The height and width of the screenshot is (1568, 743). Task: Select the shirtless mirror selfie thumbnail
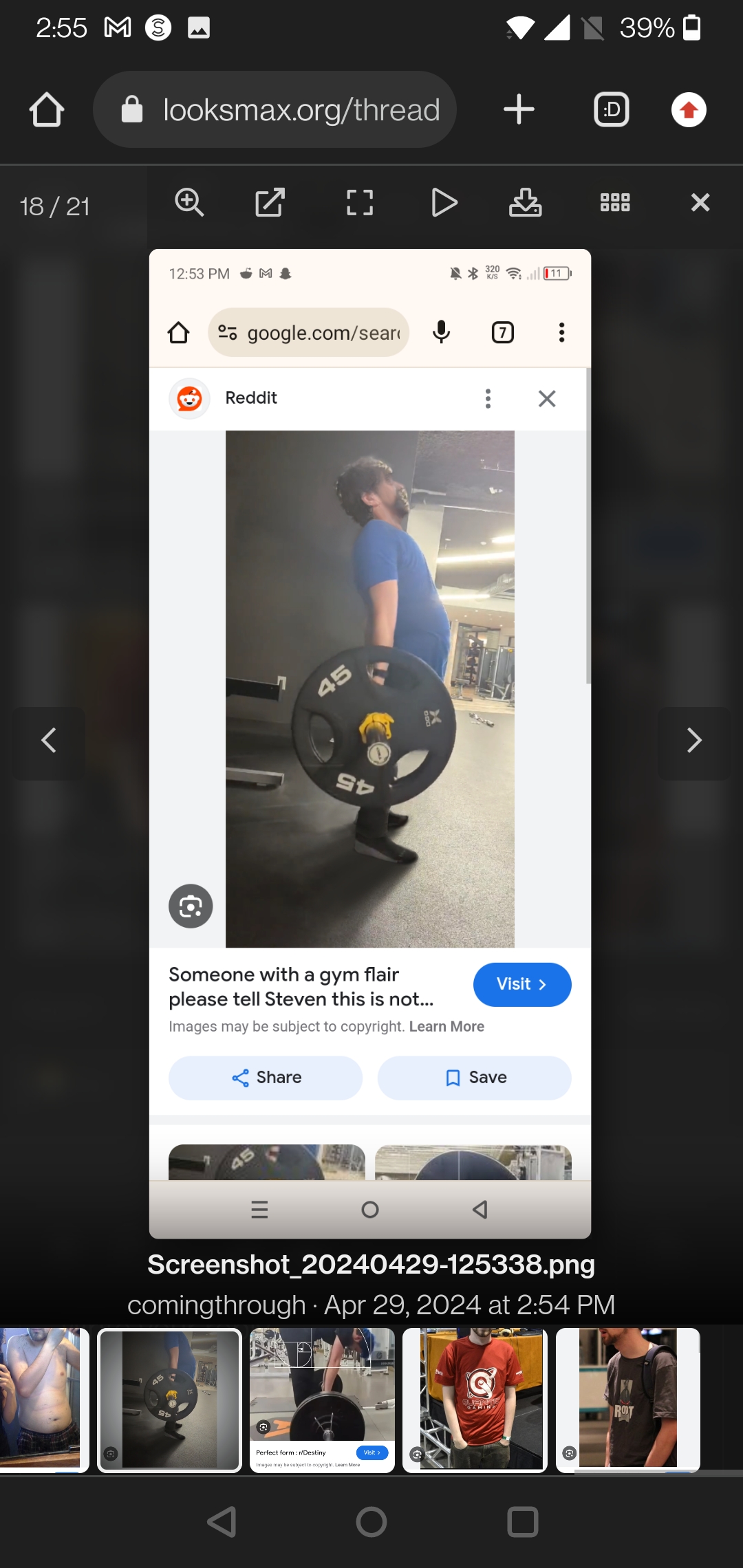[43, 1400]
